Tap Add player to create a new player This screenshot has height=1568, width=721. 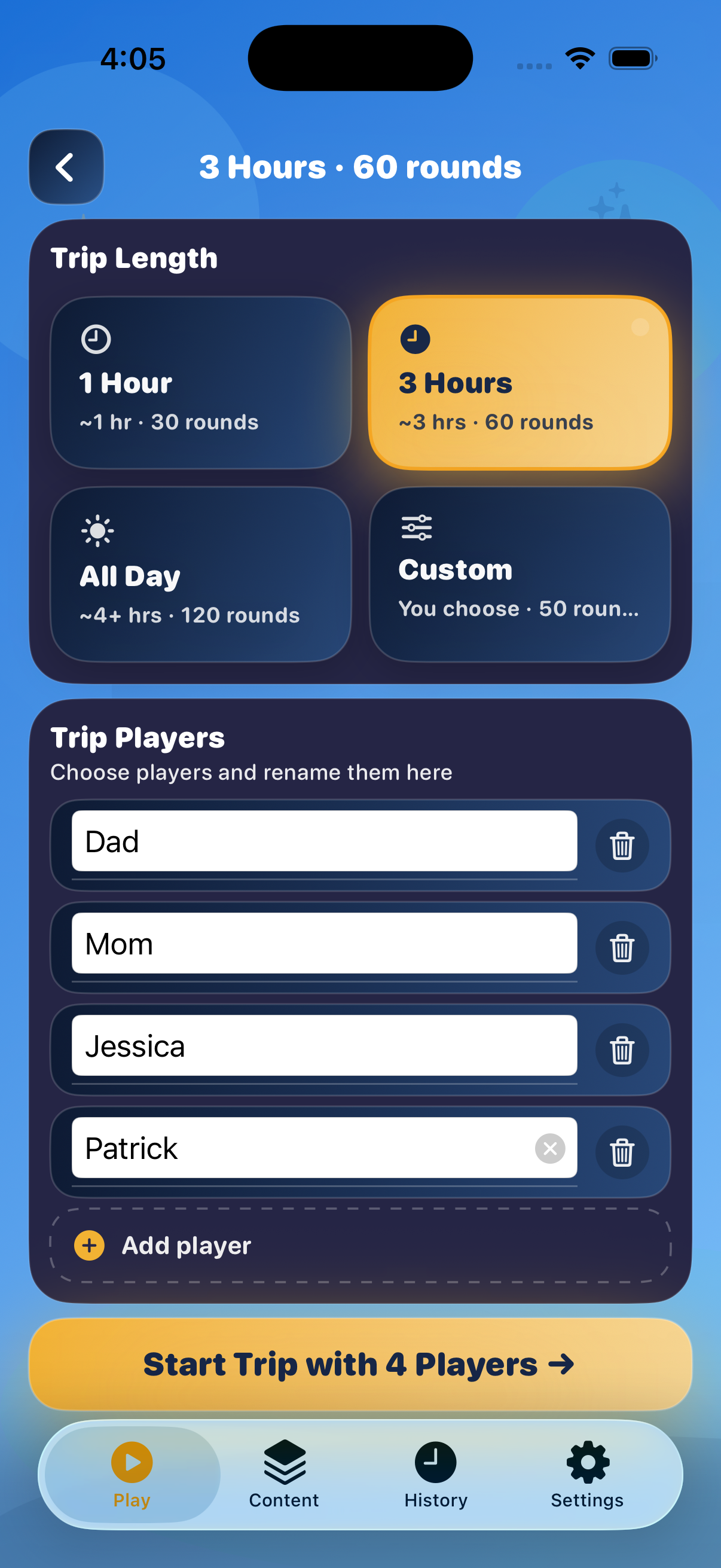click(x=185, y=1246)
